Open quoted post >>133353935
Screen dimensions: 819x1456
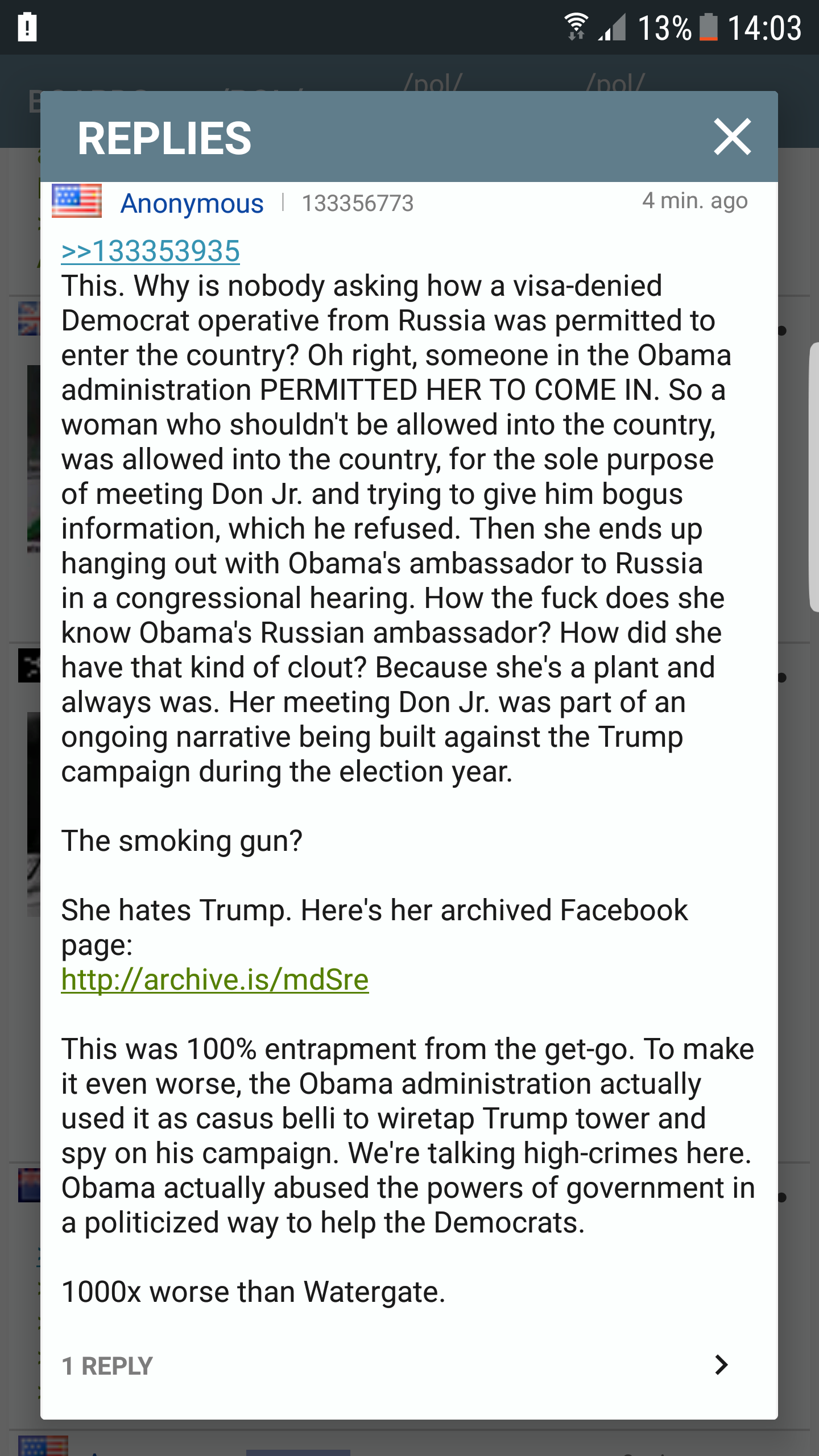point(151,251)
